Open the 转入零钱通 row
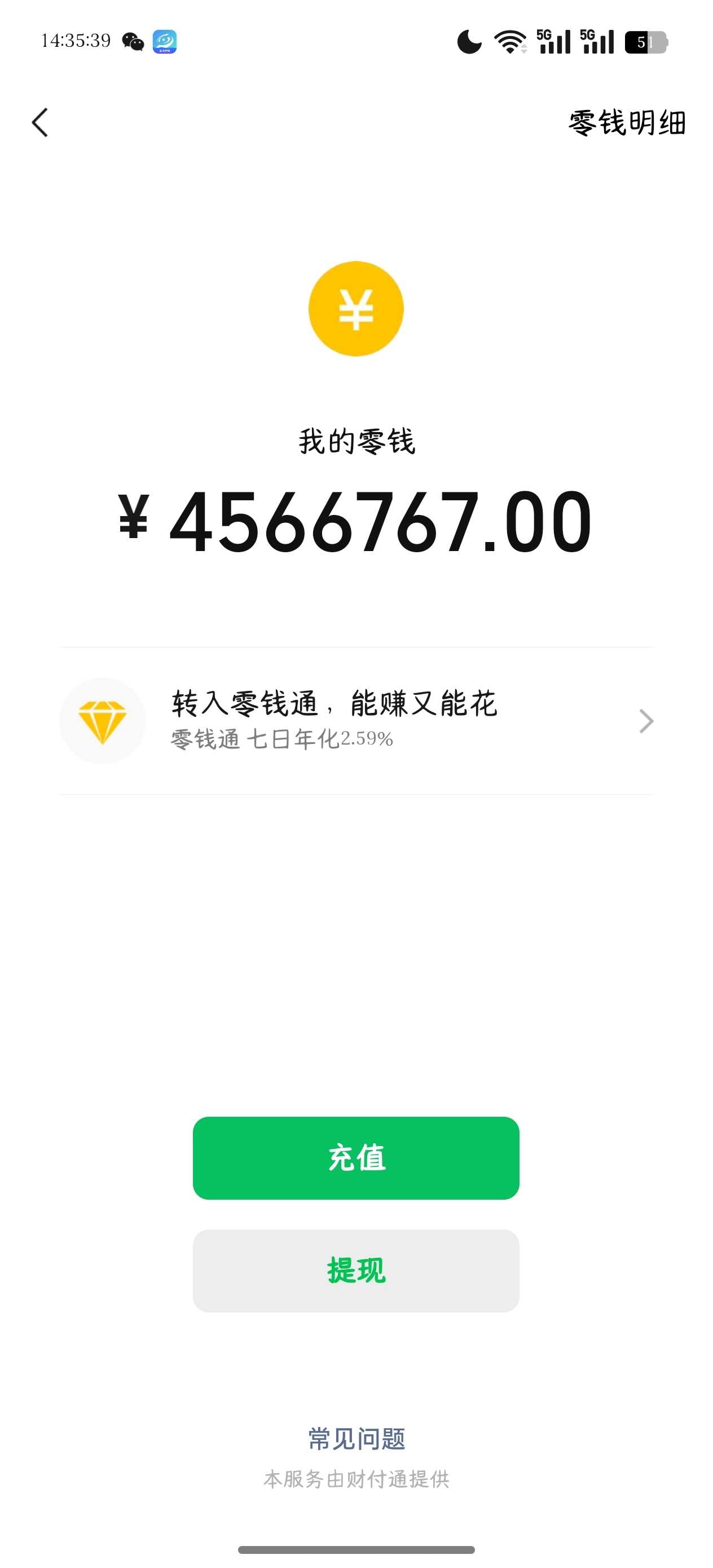Viewport: 713px width, 1568px height. (356, 721)
